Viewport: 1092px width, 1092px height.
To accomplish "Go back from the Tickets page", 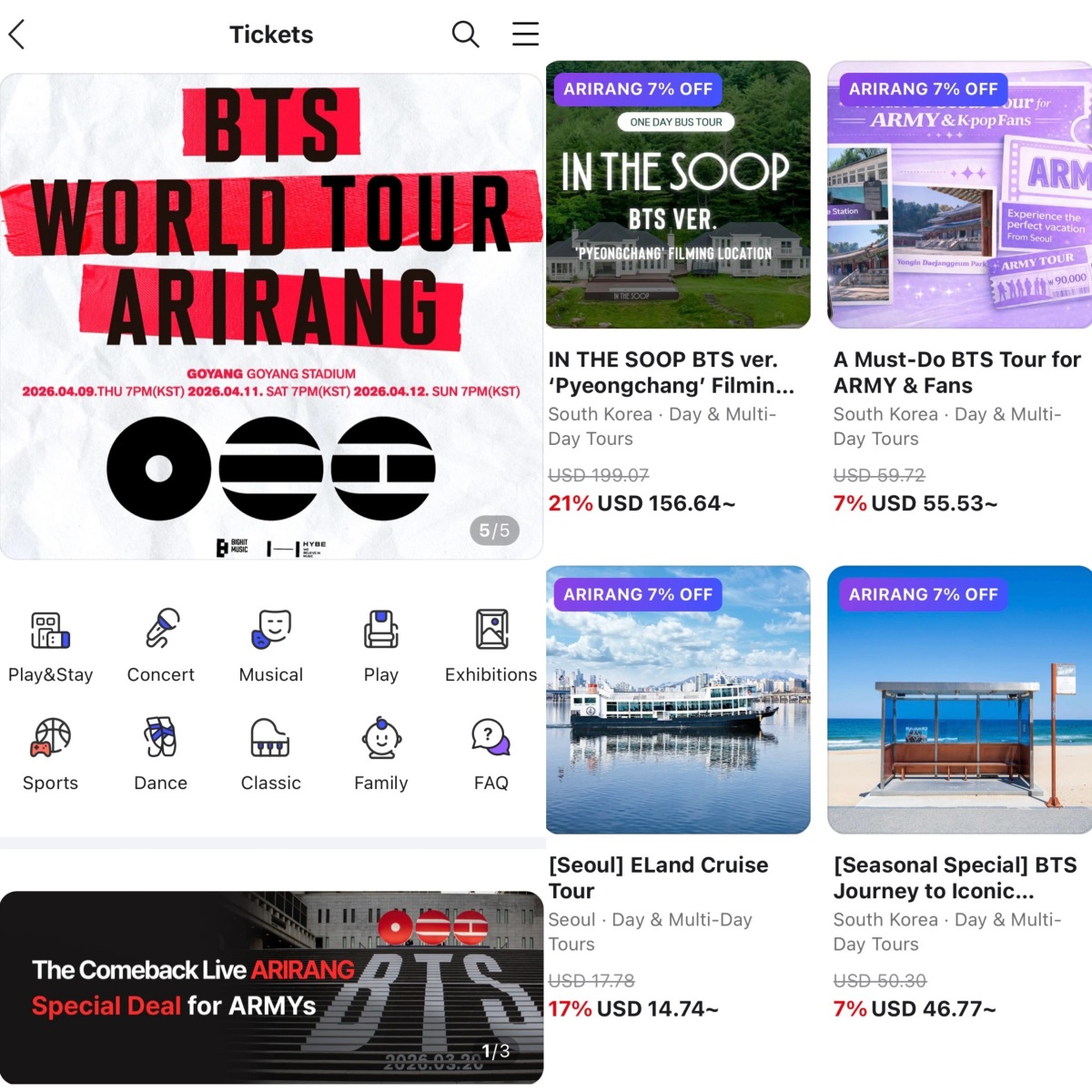I will tap(17, 35).
